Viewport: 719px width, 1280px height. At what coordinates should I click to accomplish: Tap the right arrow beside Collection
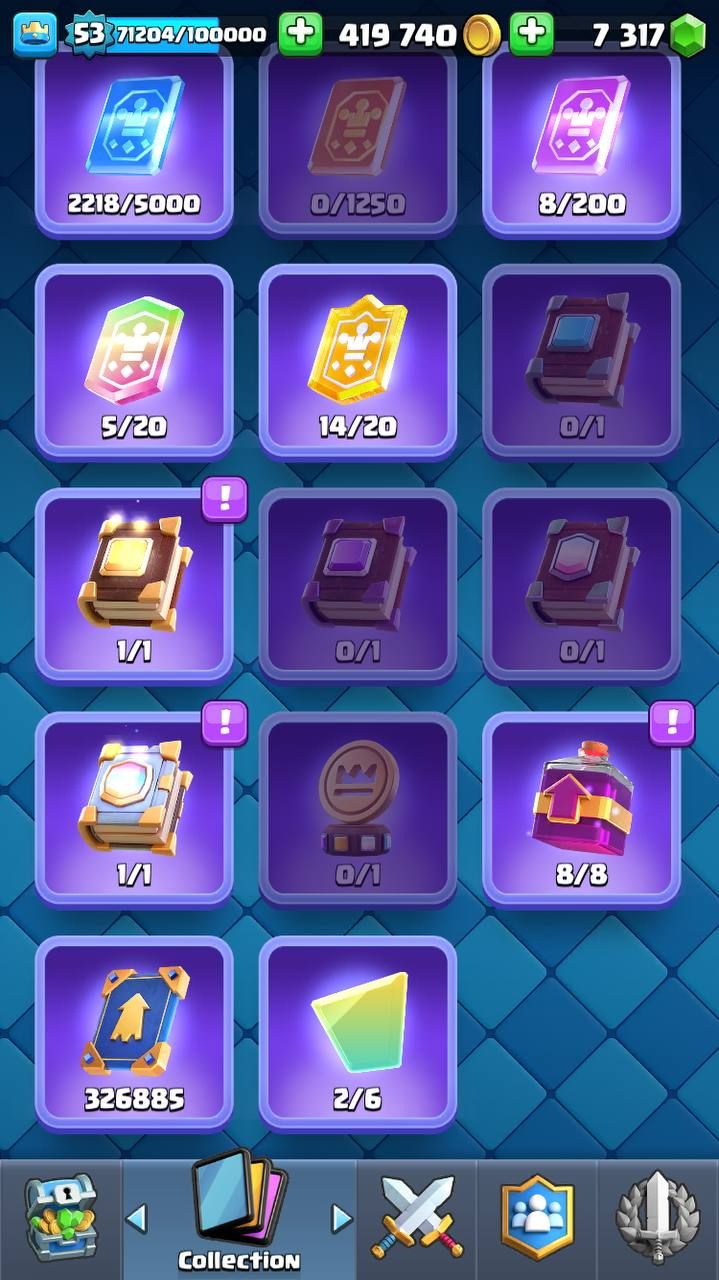[342, 1218]
